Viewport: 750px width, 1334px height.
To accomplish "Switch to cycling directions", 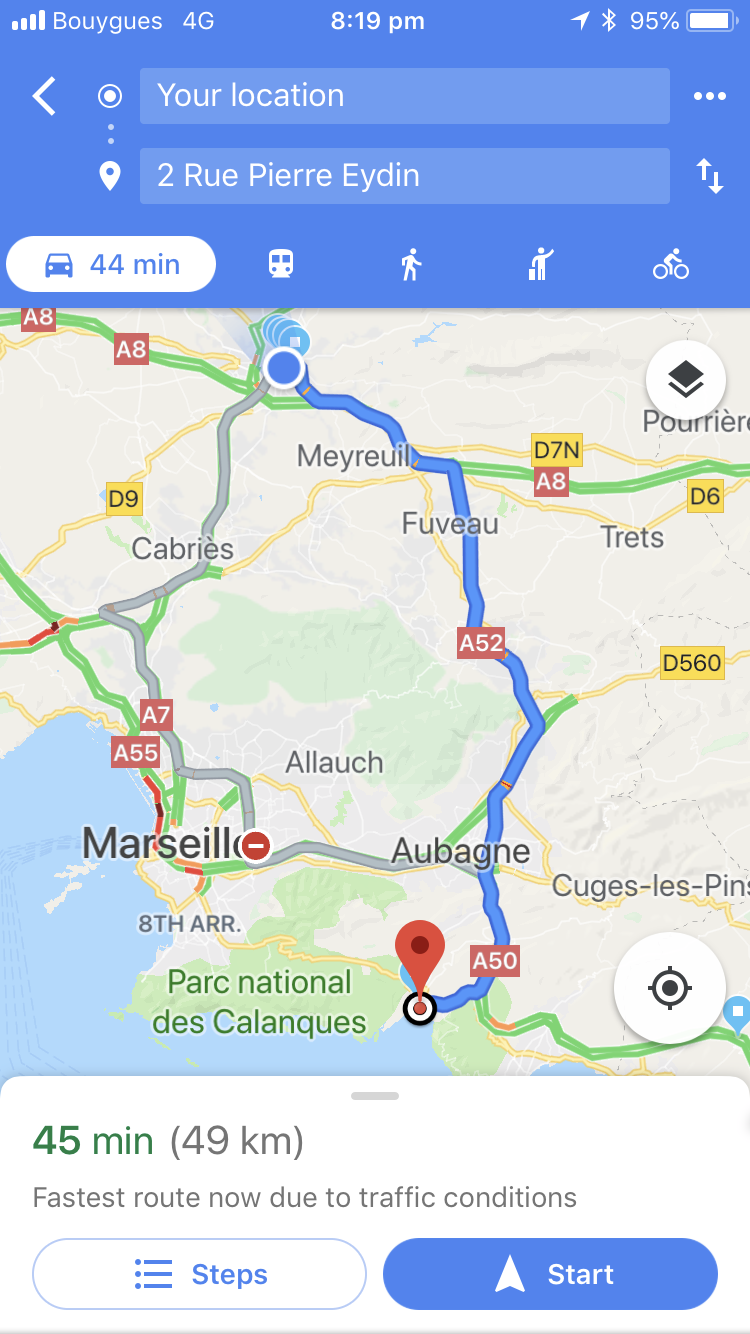I will click(x=670, y=265).
